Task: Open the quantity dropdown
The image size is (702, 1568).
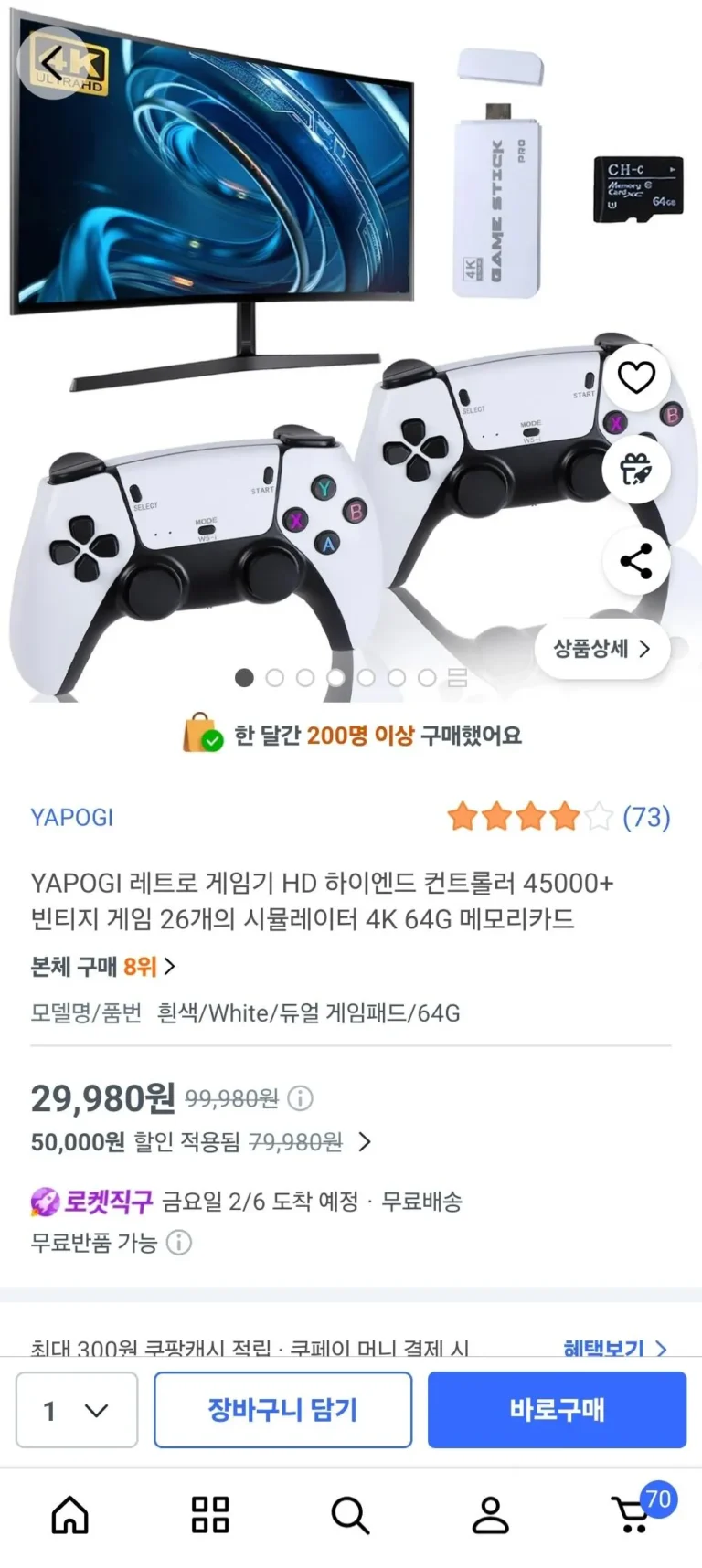Action: (x=77, y=1410)
